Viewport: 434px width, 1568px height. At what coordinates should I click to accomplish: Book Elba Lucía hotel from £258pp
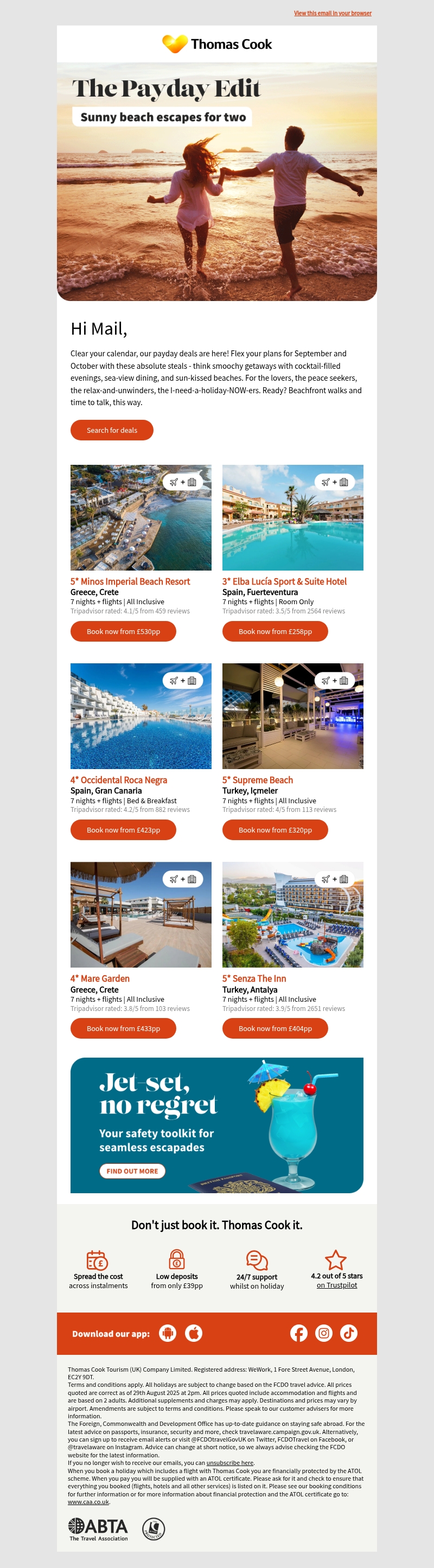(275, 631)
